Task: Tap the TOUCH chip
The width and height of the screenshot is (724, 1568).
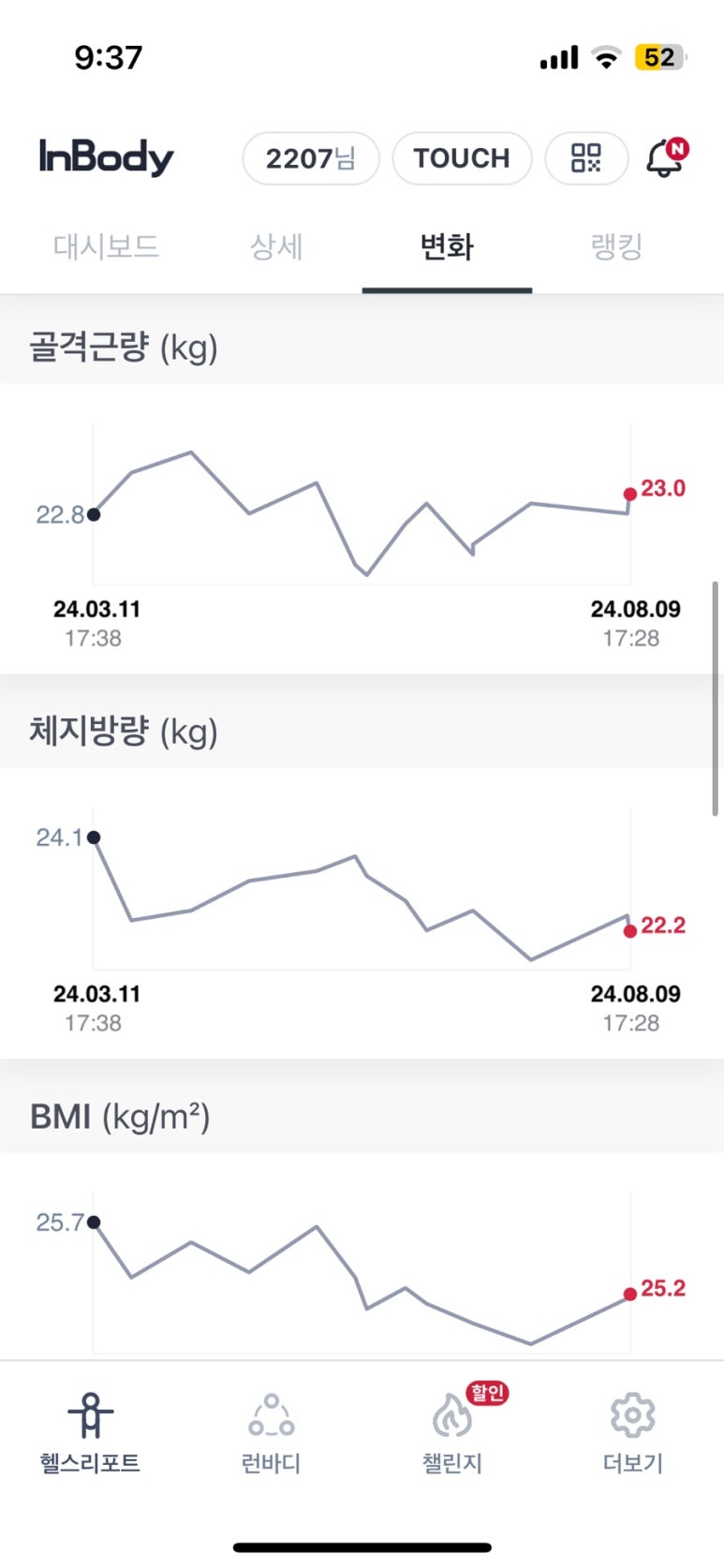Action: (462, 158)
